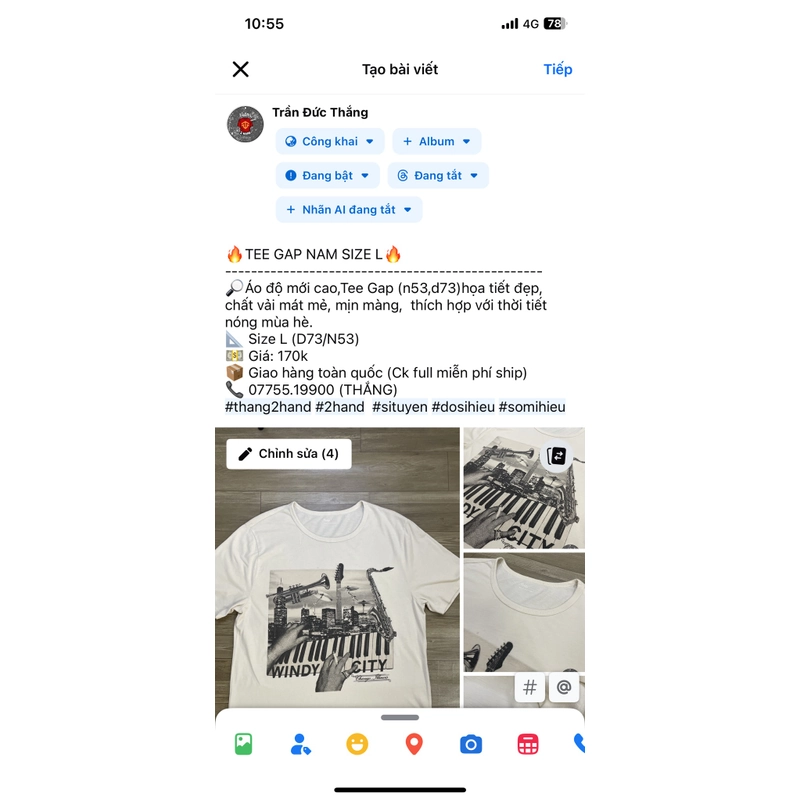The image size is (800, 800).
Task: Open the Đang bật Instagram option
Action: click(x=328, y=175)
